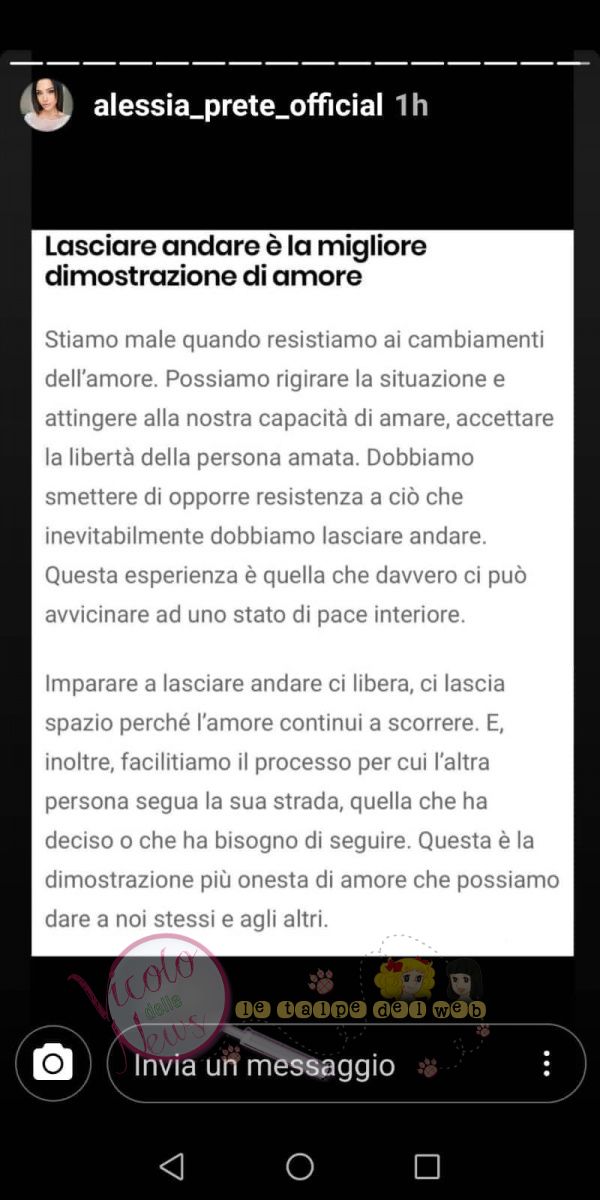Open the three-dot story options menu

(546, 1063)
